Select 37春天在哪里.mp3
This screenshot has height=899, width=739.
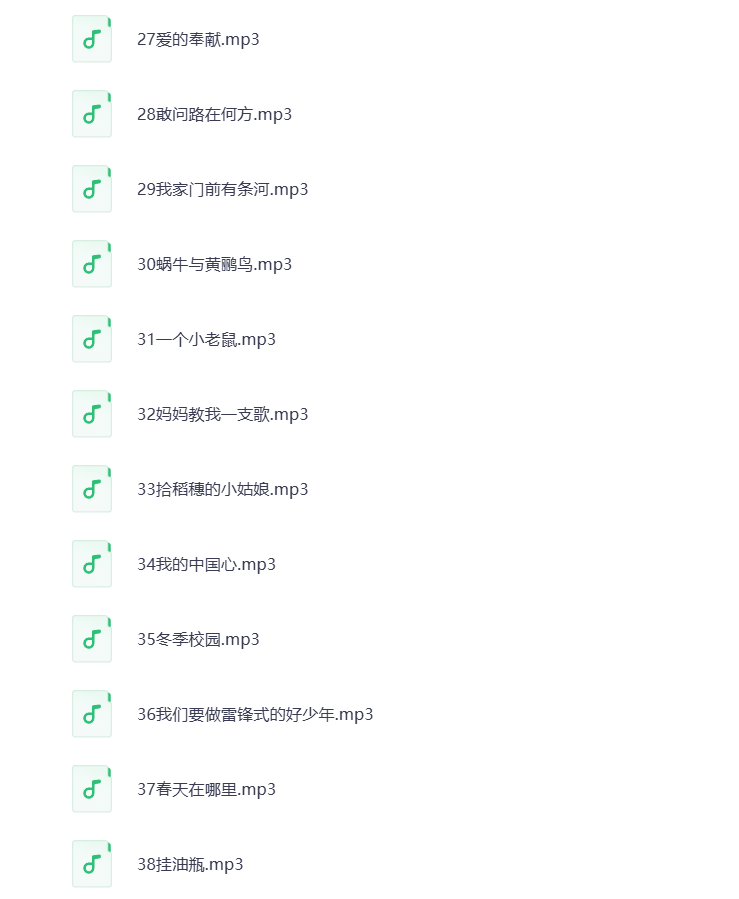coord(206,790)
